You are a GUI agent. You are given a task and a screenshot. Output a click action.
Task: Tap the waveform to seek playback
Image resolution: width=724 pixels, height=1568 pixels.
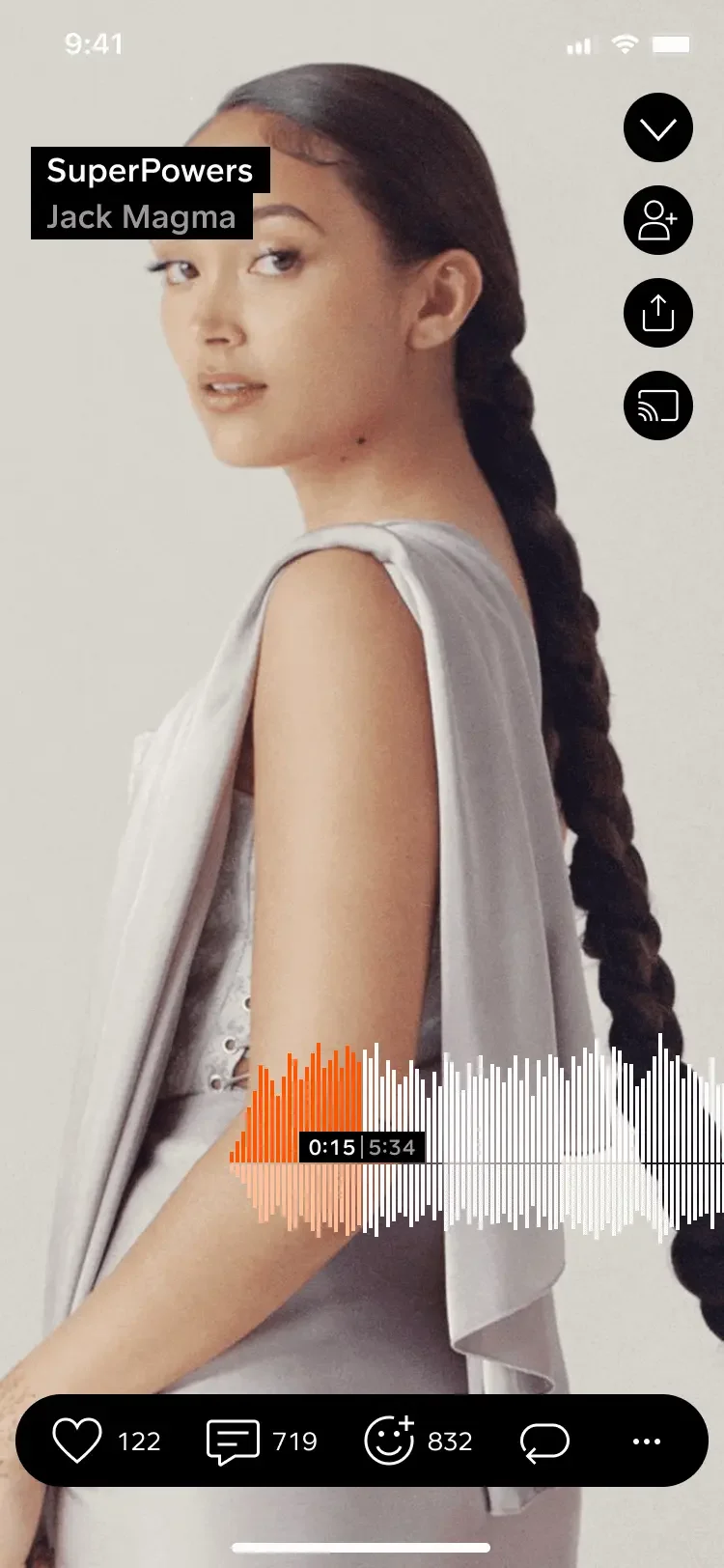point(531,1139)
